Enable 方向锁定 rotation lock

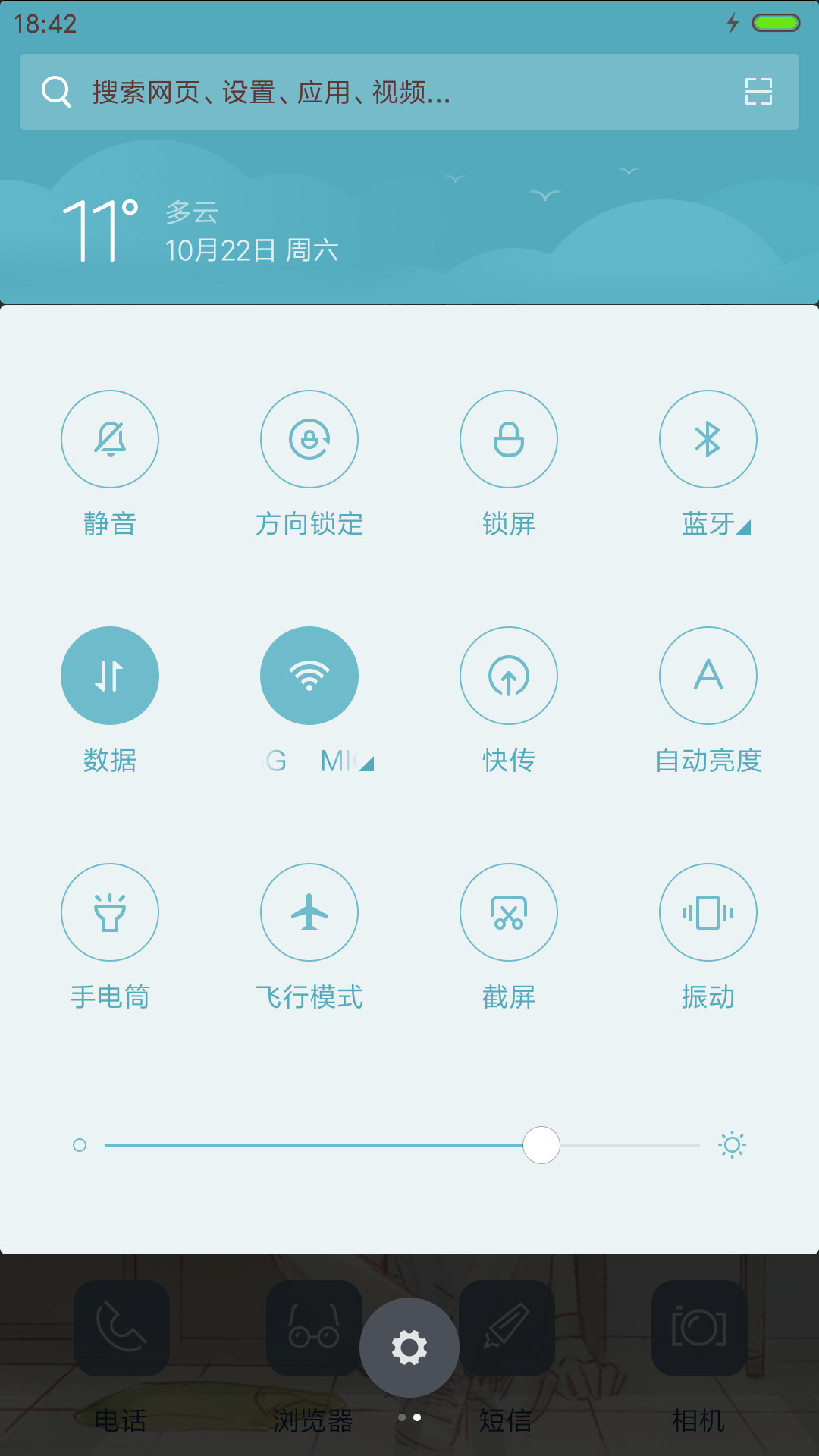tap(309, 439)
